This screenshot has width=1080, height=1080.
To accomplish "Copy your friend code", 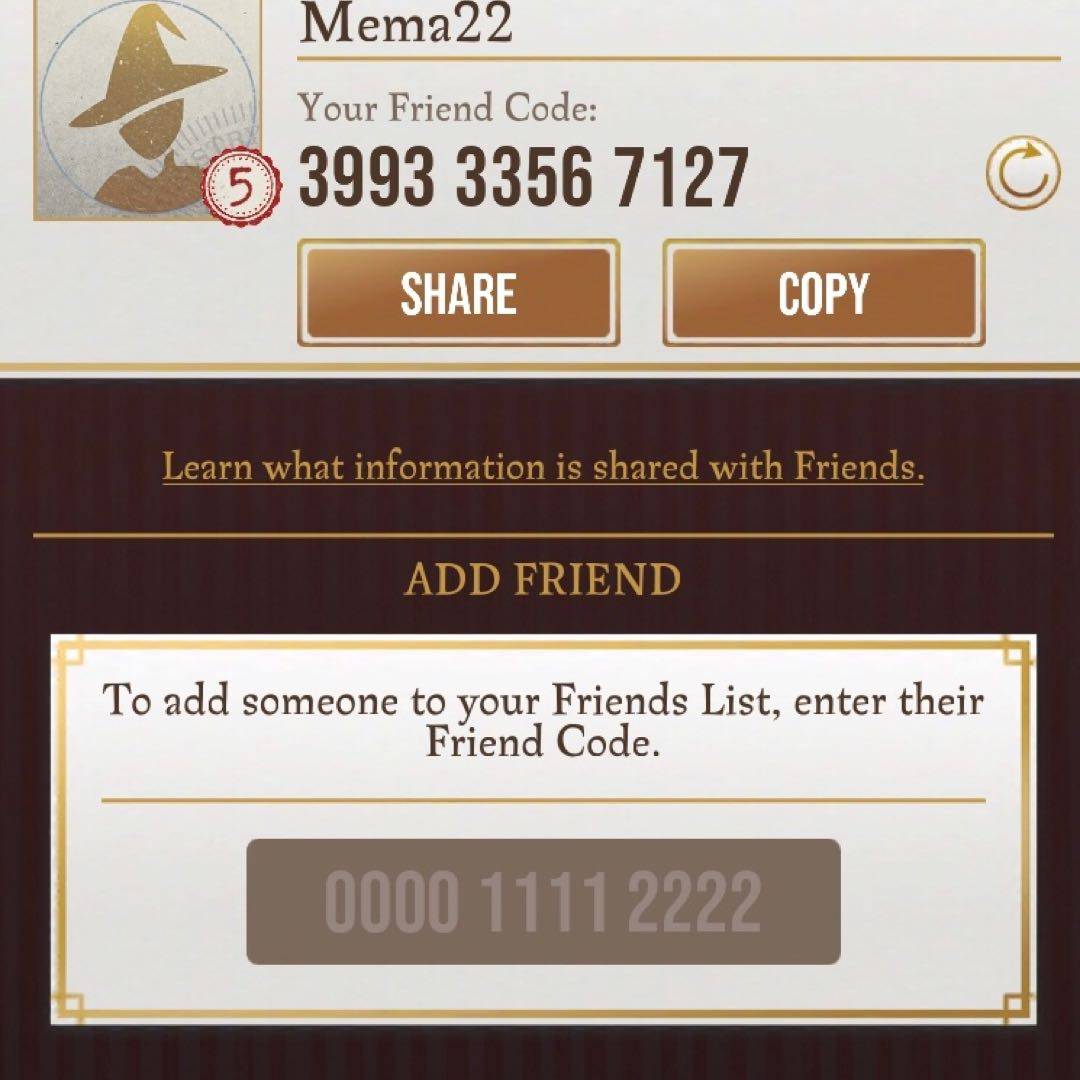I will [x=823, y=294].
